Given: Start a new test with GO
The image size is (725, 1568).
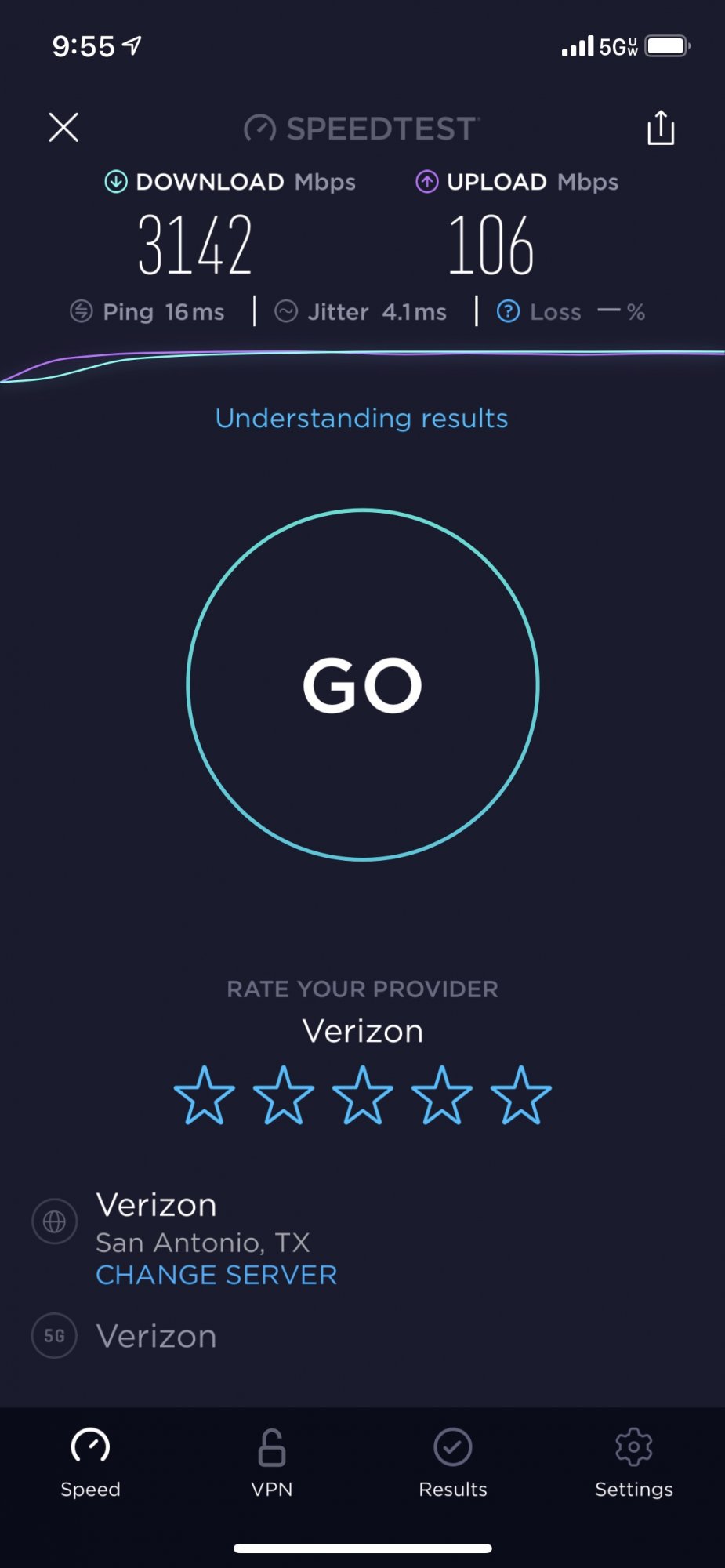Looking at the screenshot, I should pyautogui.click(x=363, y=684).
